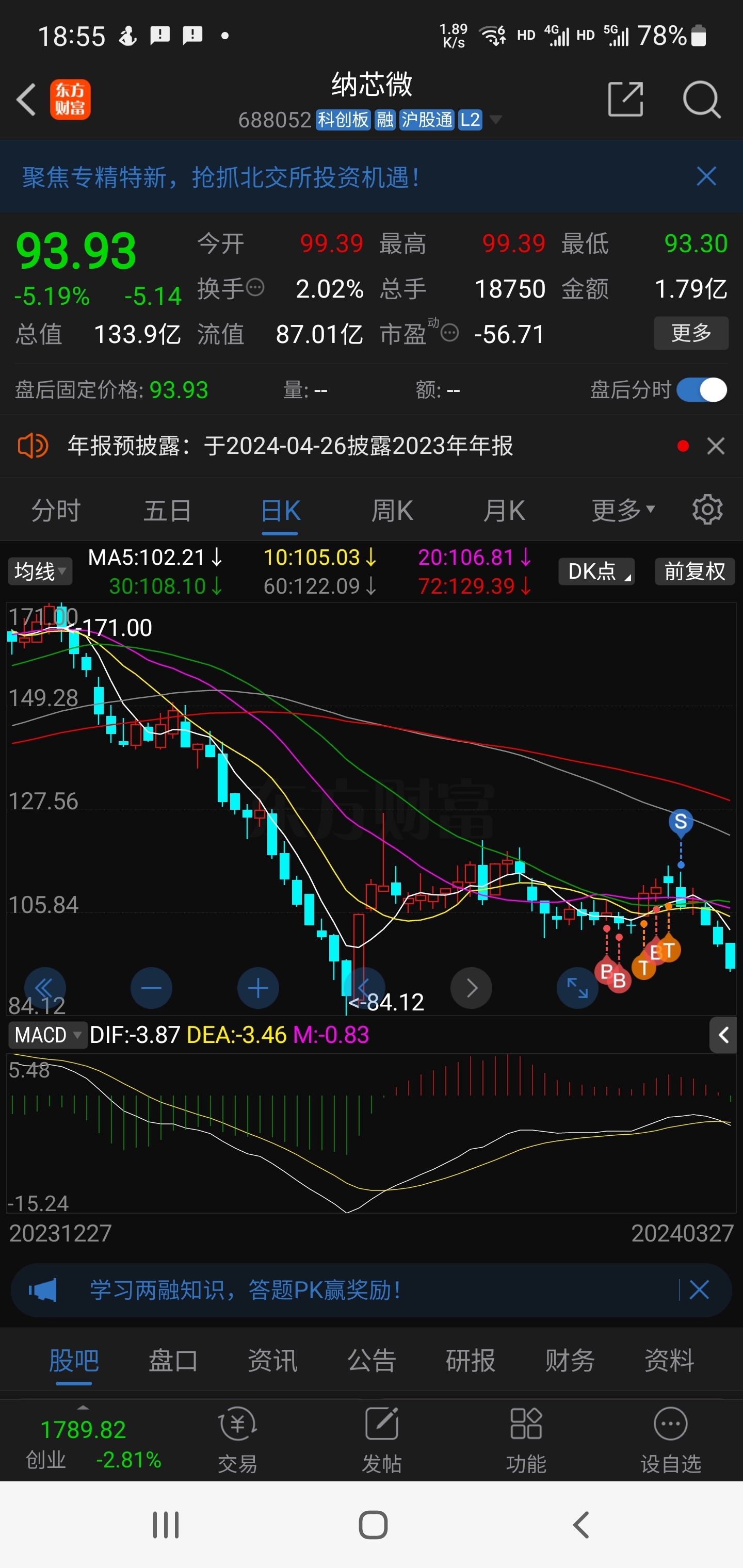
Task: Dismiss the 北交所 promo banner
Action: click(x=705, y=176)
